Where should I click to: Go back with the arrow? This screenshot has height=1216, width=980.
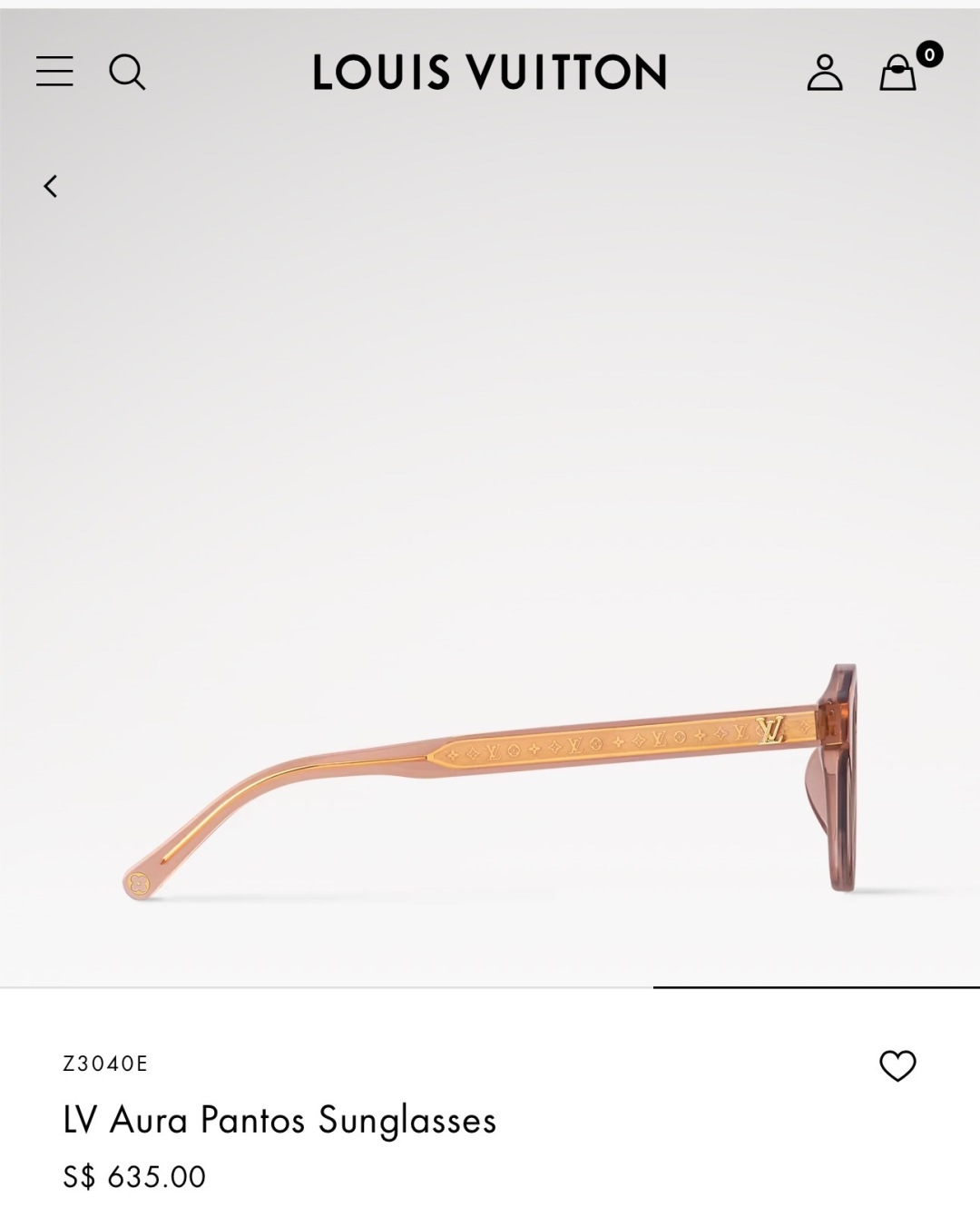pyautogui.click(x=51, y=186)
